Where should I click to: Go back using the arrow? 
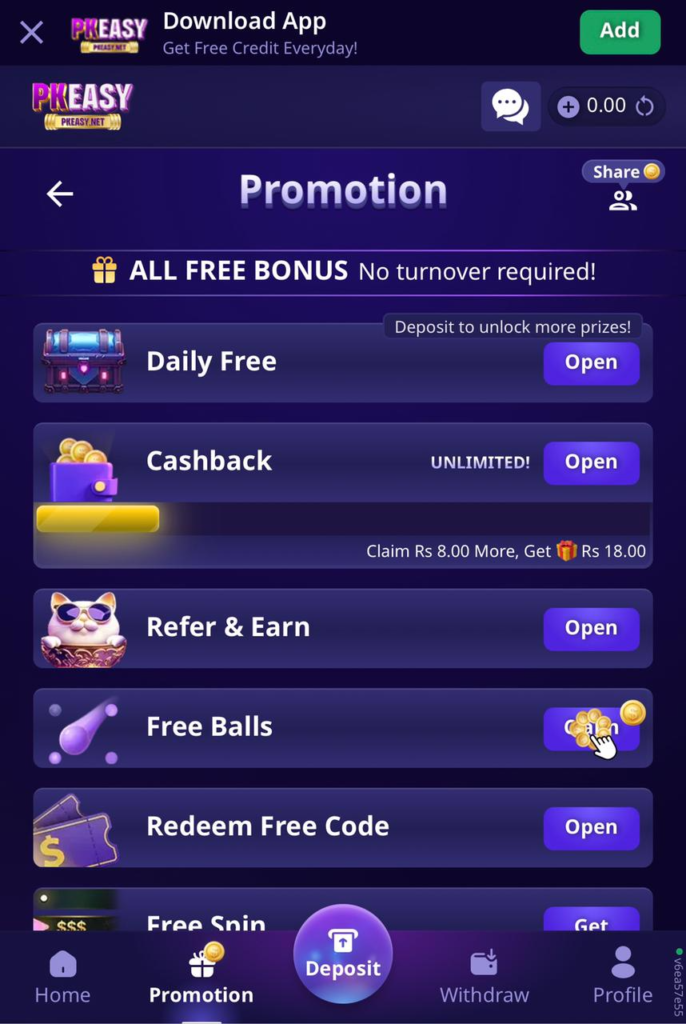click(60, 194)
